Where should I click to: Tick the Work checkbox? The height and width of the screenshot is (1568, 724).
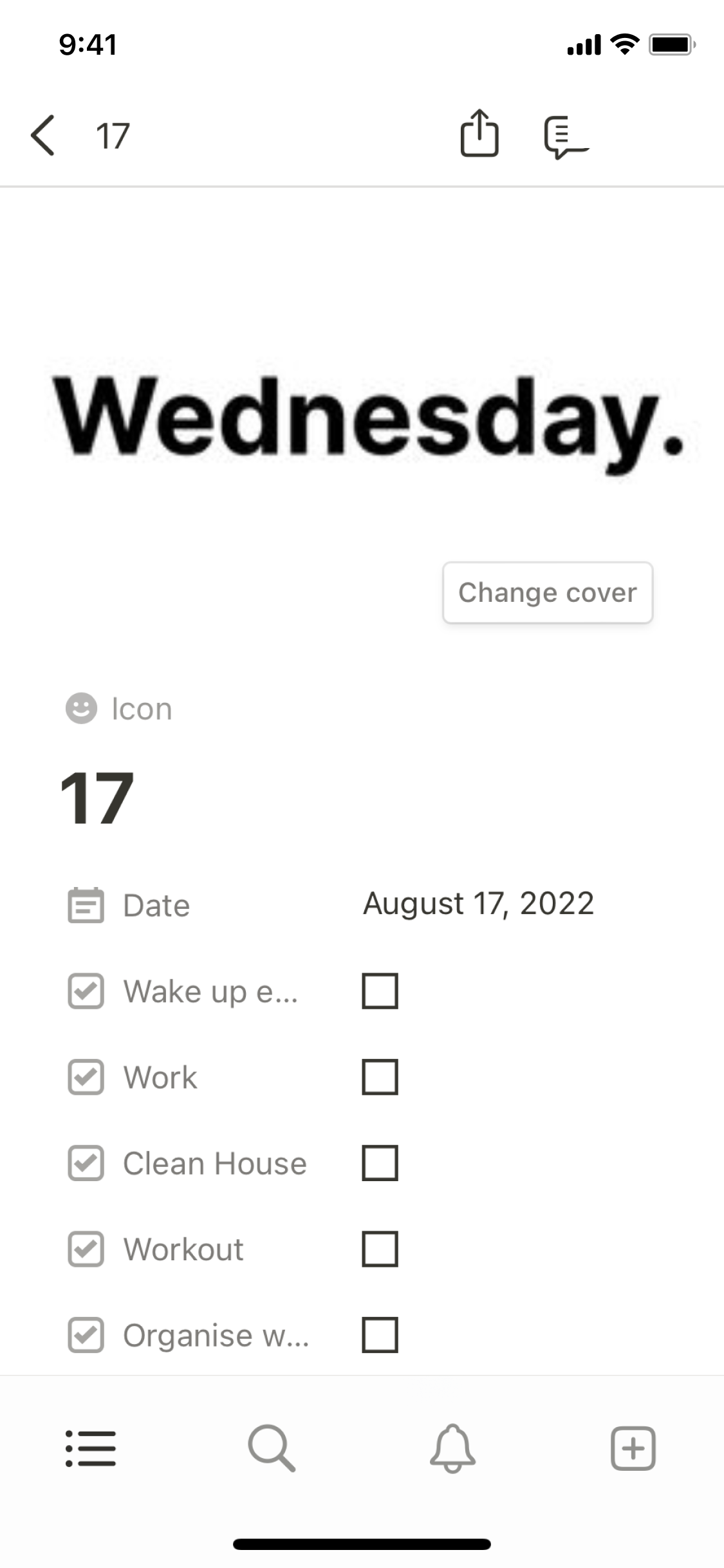380,1077
